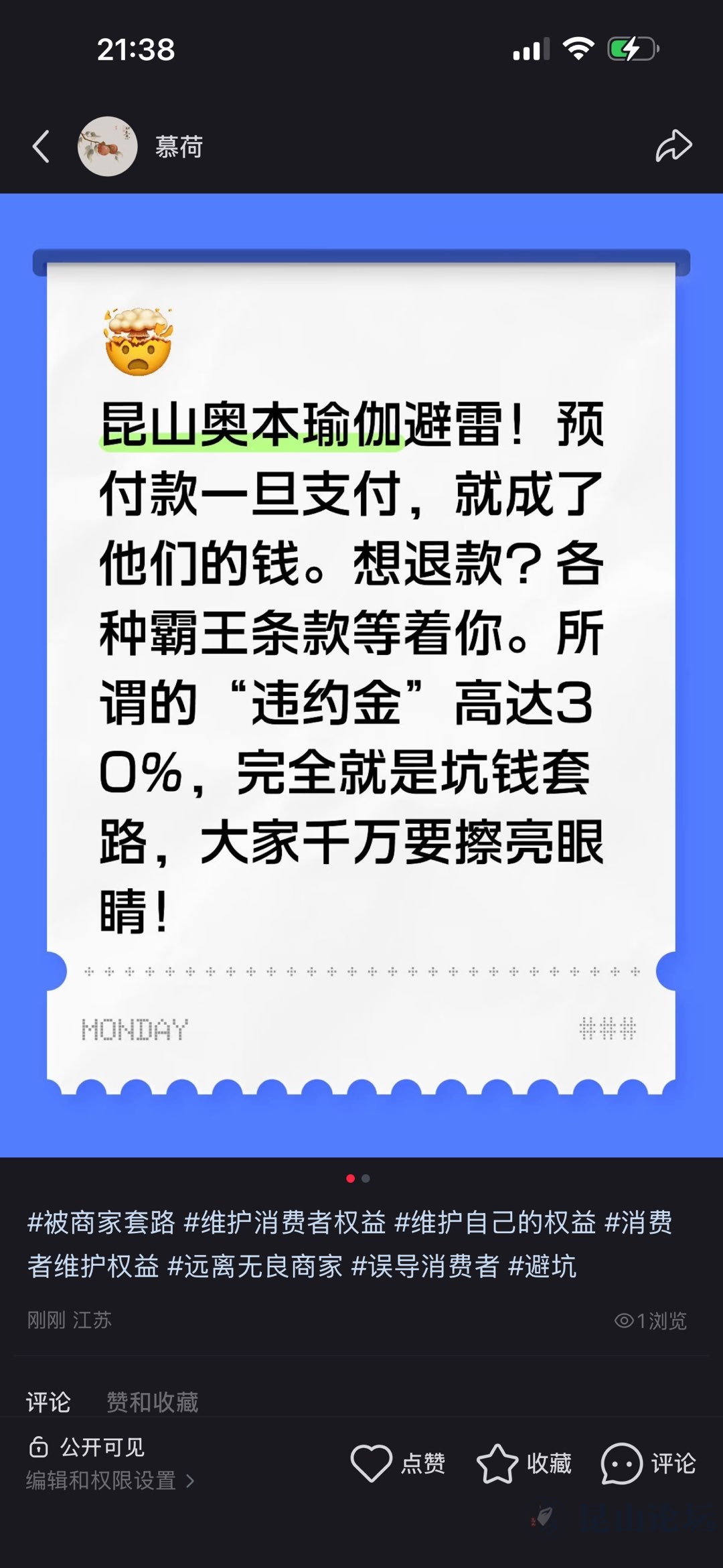The height and width of the screenshot is (1568, 723).
Task: Open the #避坑 hashtag
Action: tap(542, 1267)
